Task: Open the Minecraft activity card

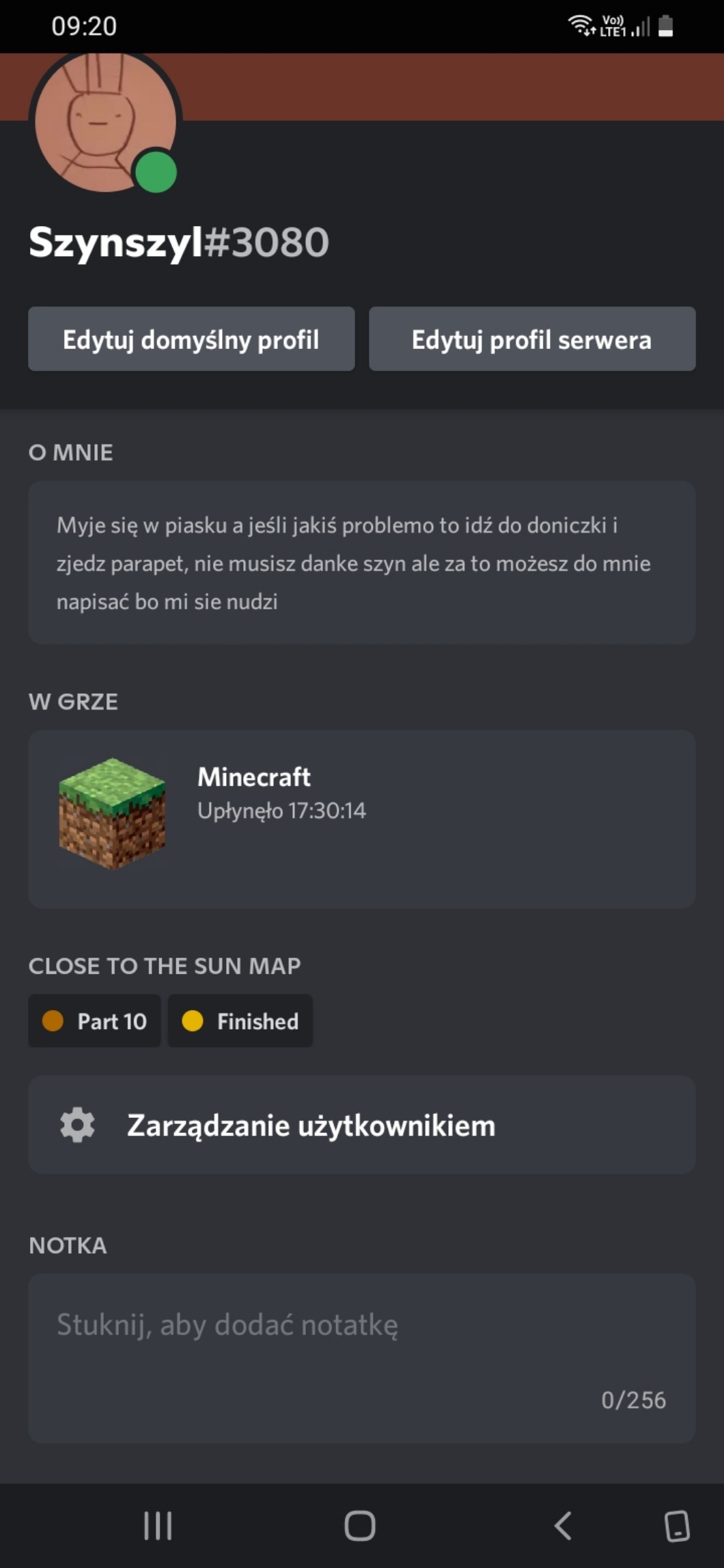Action: (x=362, y=818)
